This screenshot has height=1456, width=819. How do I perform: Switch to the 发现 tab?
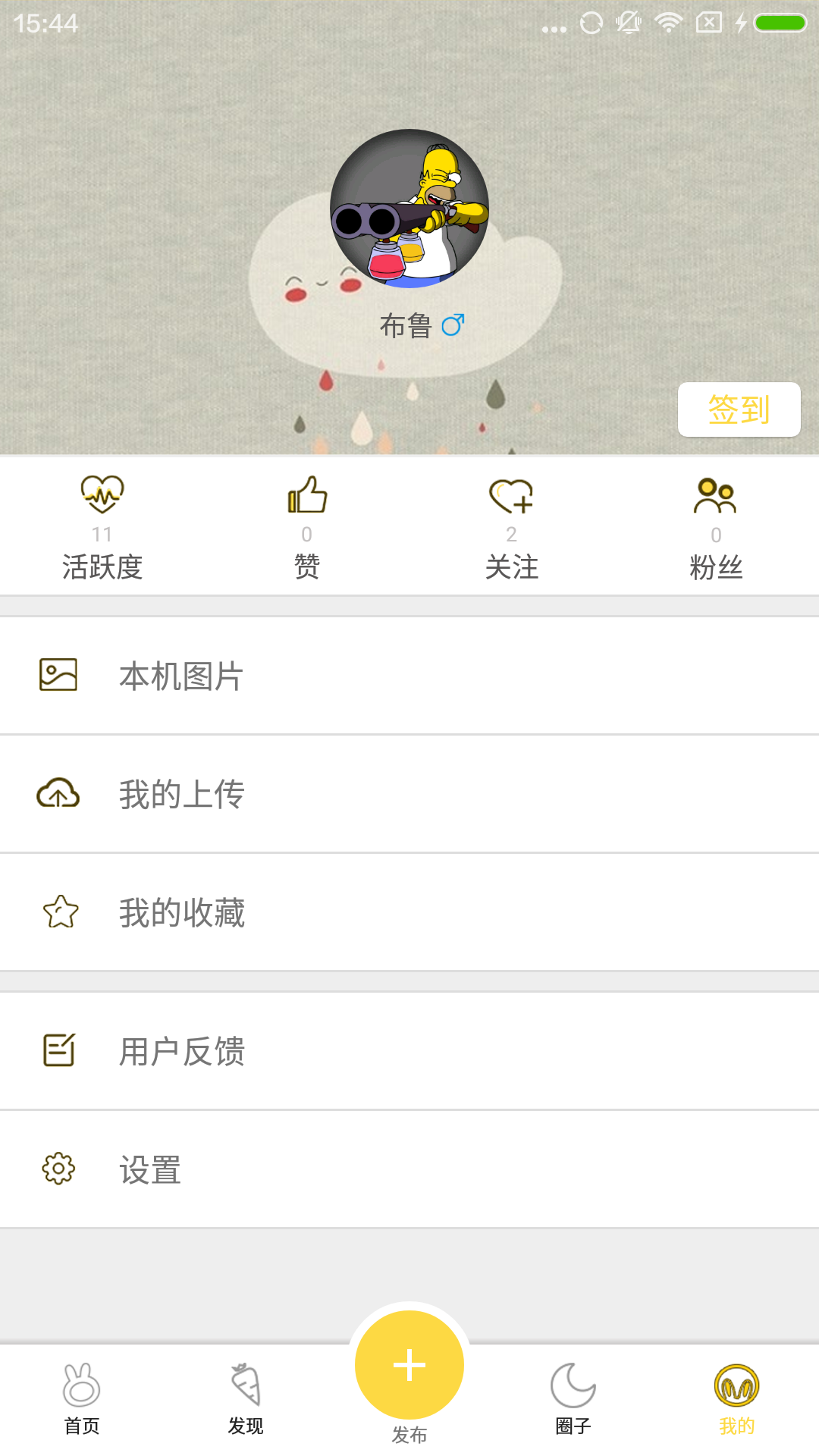click(x=245, y=1399)
